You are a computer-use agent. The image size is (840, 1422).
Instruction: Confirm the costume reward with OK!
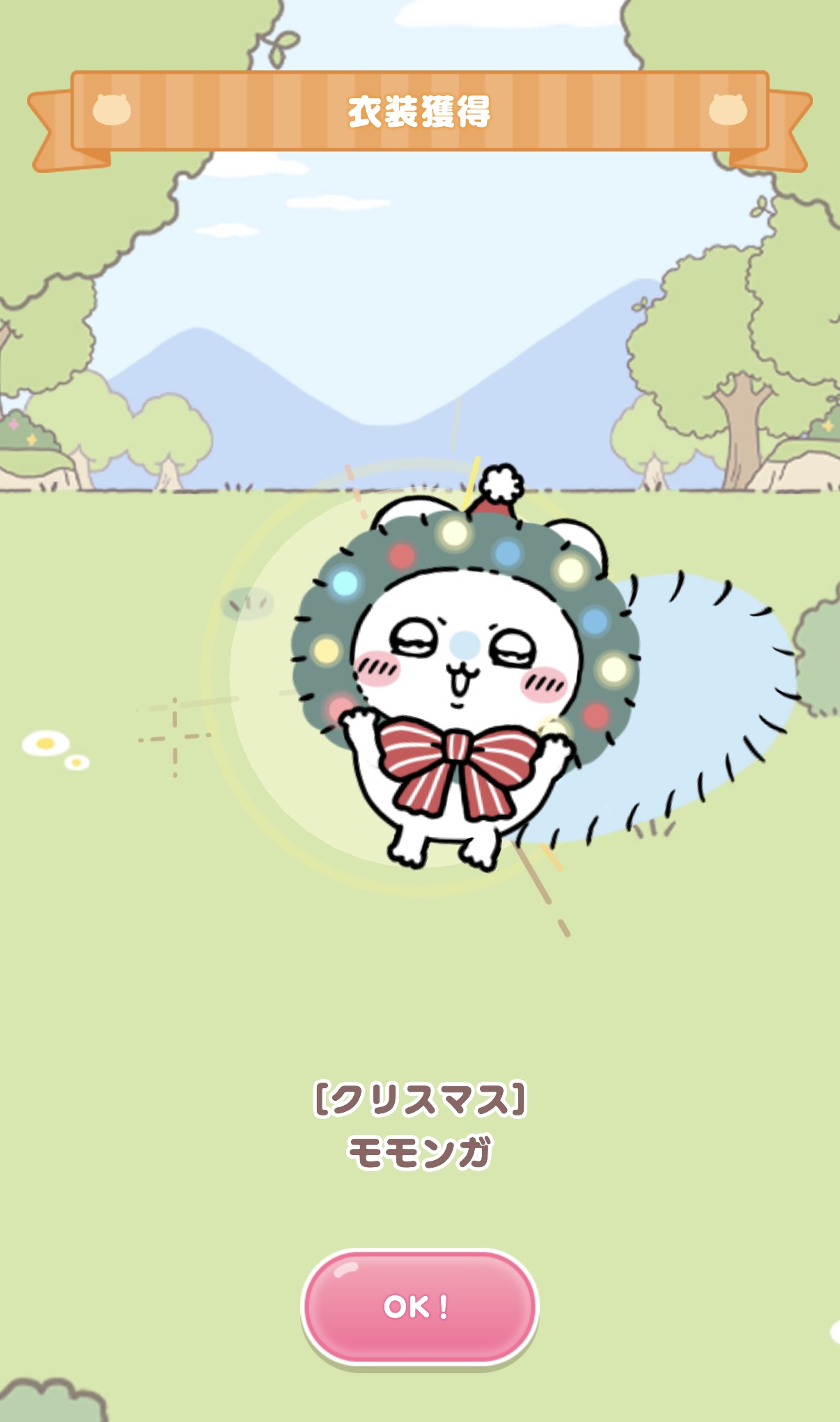[419, 1306]
